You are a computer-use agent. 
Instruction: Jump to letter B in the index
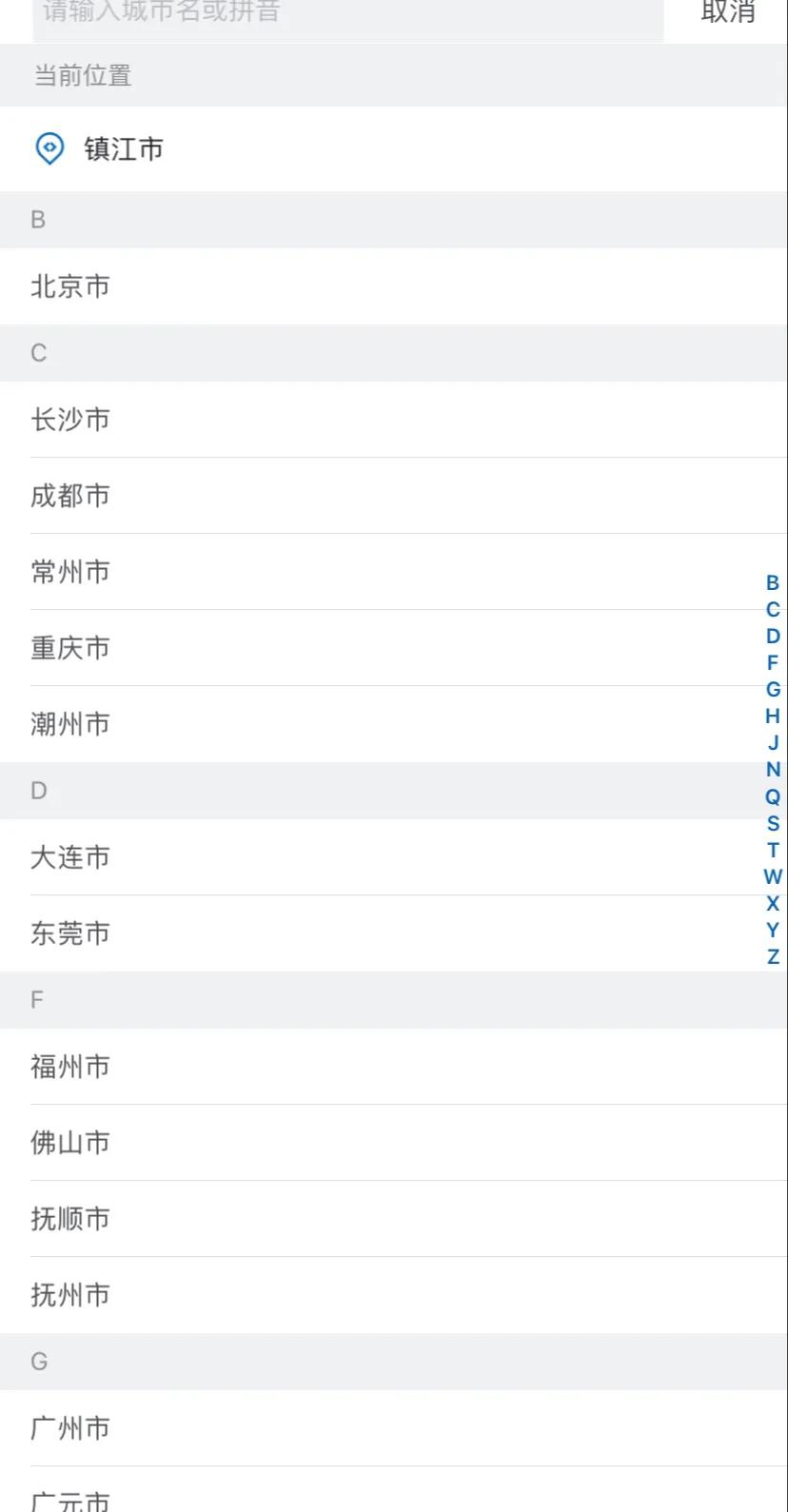pos(772,583)
